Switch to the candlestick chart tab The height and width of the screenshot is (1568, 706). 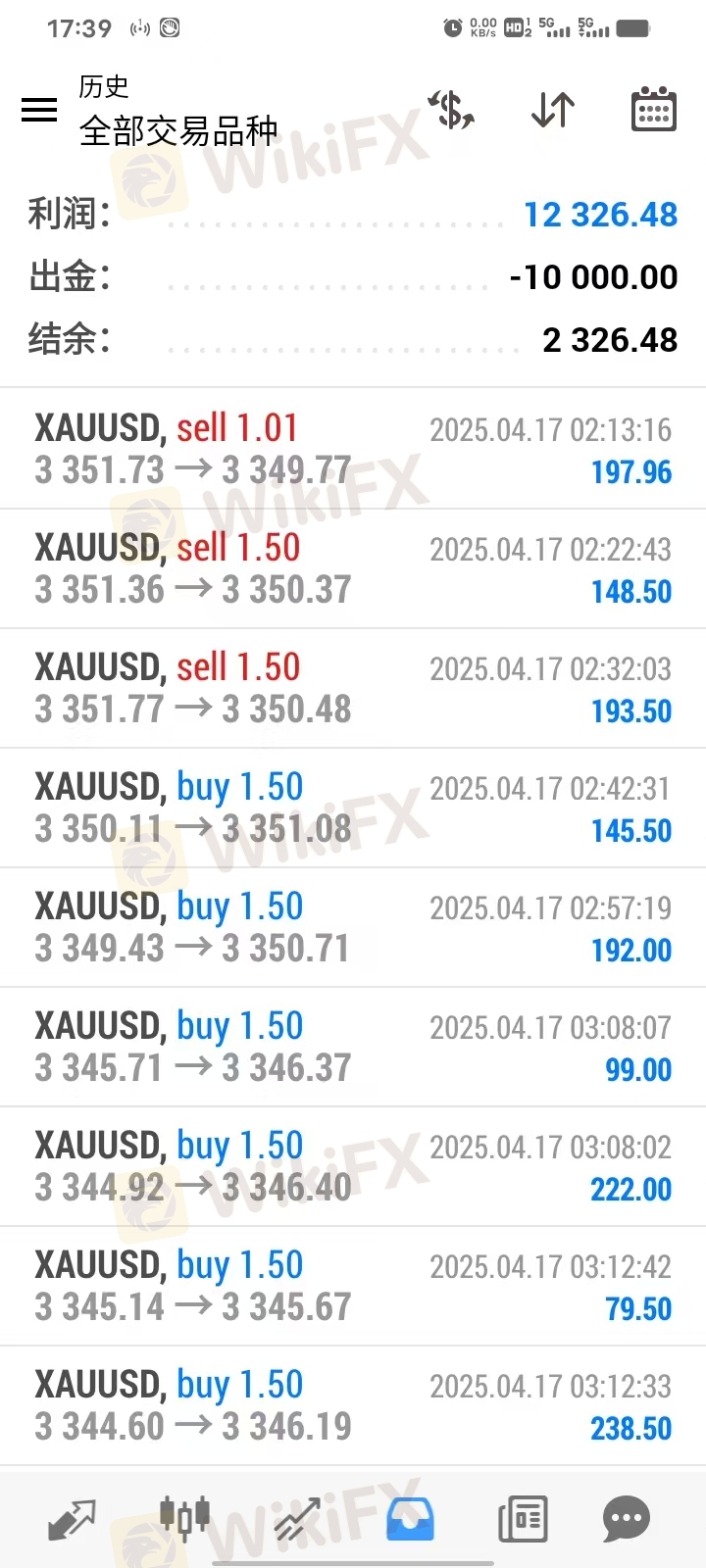[184, 1517]
